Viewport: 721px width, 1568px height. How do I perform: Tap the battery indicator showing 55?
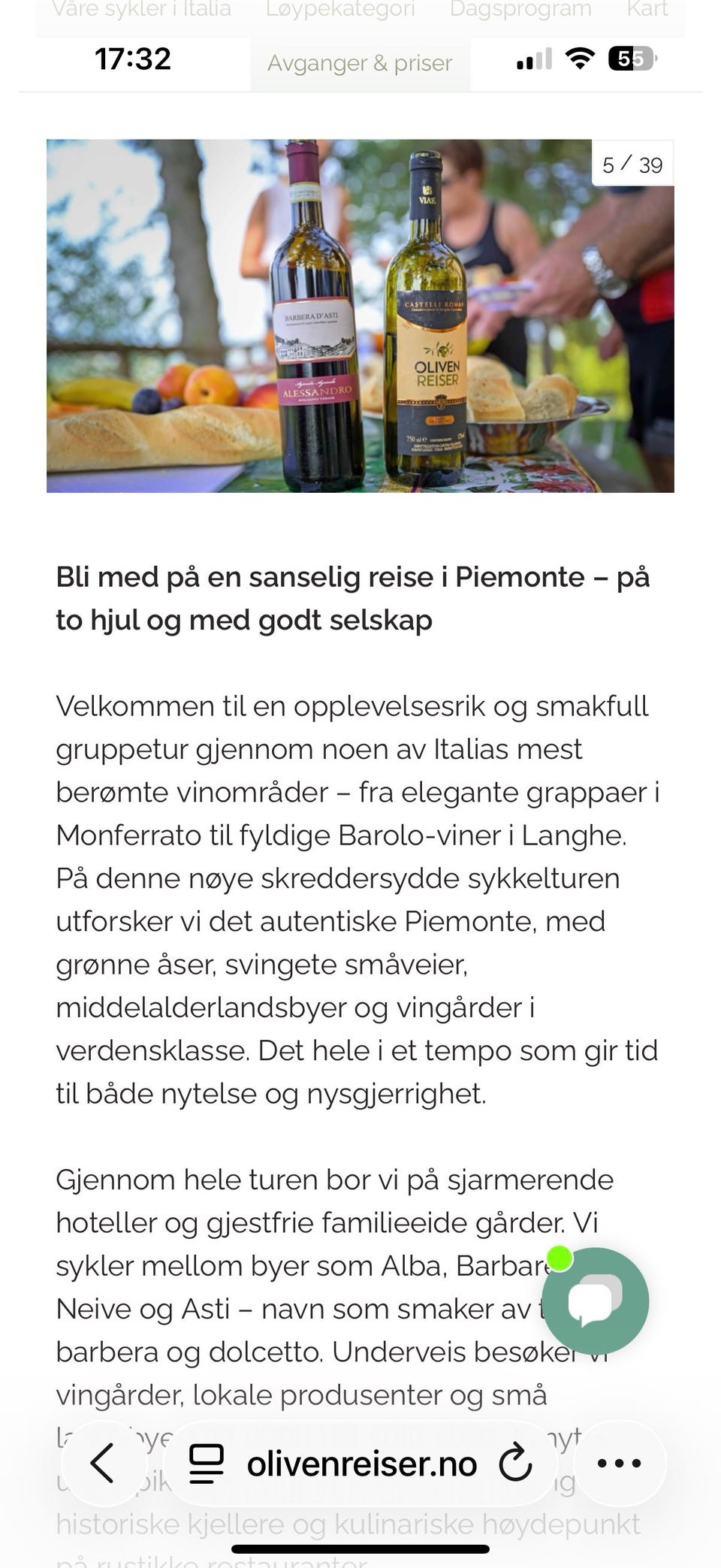click(x=632, y=58)
